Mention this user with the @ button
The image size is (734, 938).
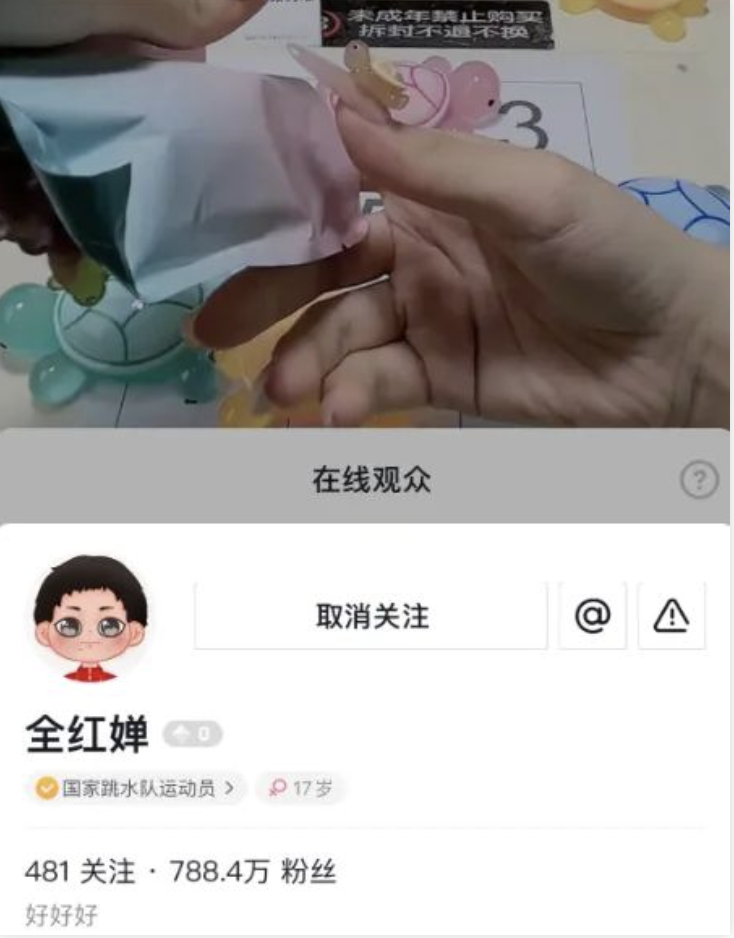pos(592,616)
